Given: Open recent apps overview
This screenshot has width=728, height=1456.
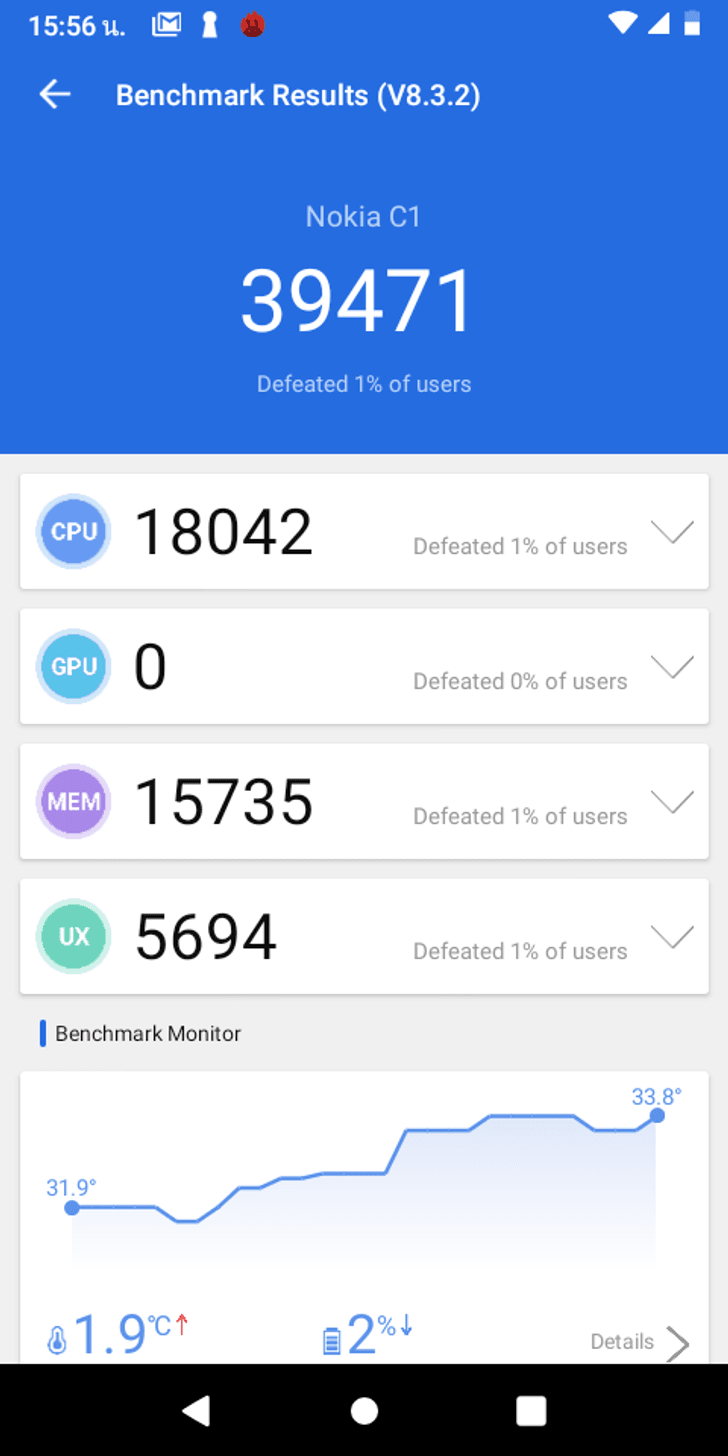Looking at the screenshot, I should tap(531, 1410).
